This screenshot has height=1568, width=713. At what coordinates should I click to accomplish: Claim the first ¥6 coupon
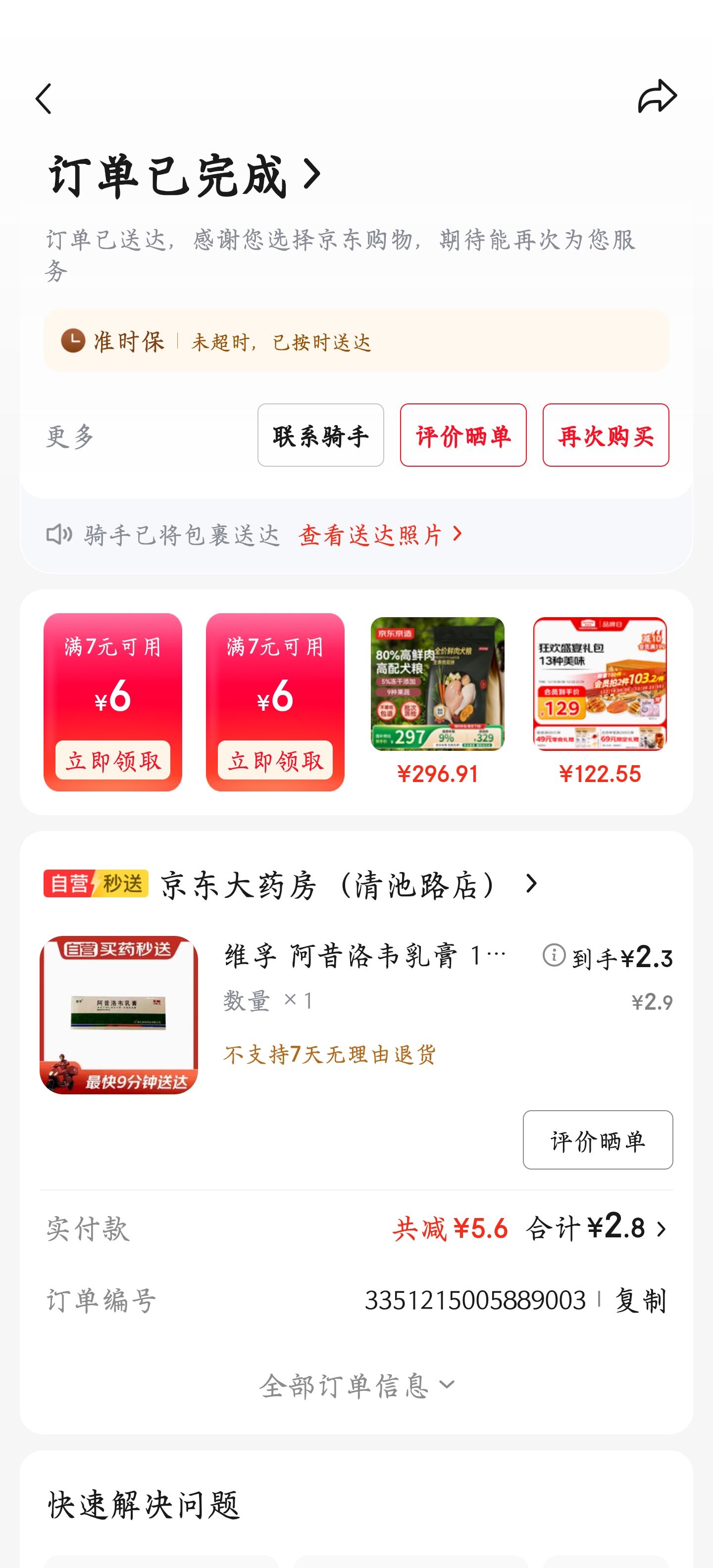pyautogui.click(x=112, y=760)
